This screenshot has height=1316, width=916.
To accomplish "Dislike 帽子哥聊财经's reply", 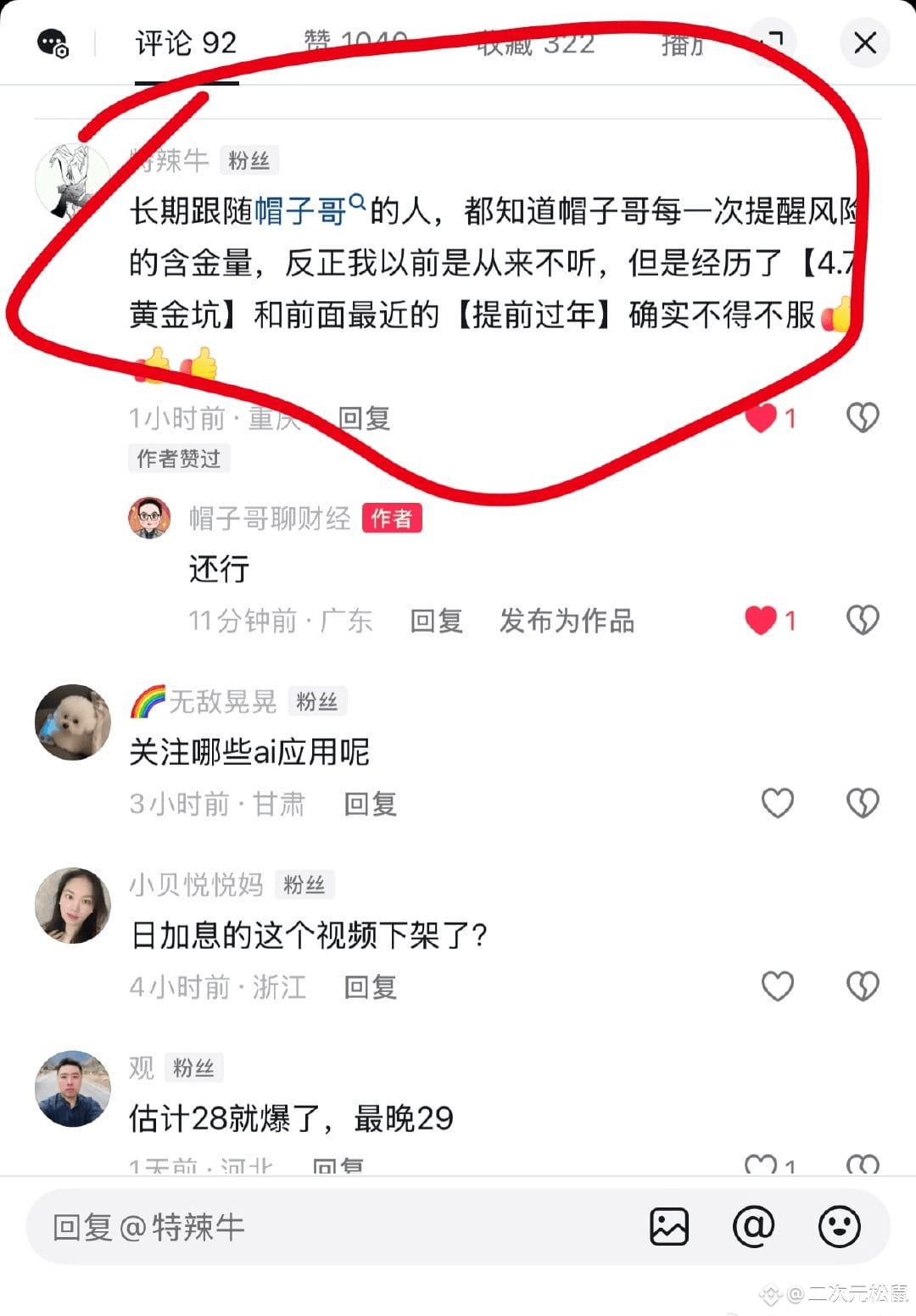I will pos(863,621).
